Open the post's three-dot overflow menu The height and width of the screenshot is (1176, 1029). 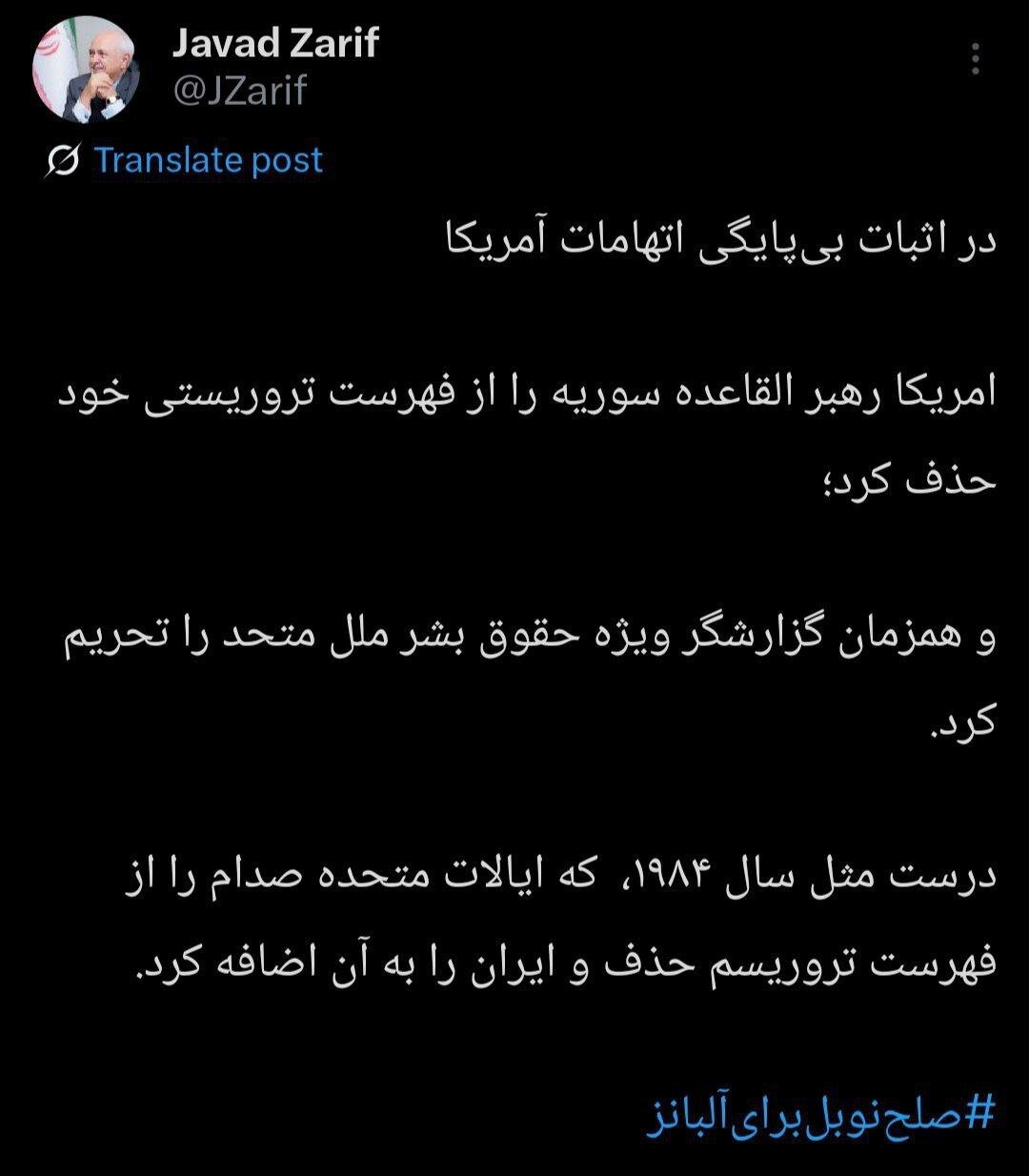[975, 59]
